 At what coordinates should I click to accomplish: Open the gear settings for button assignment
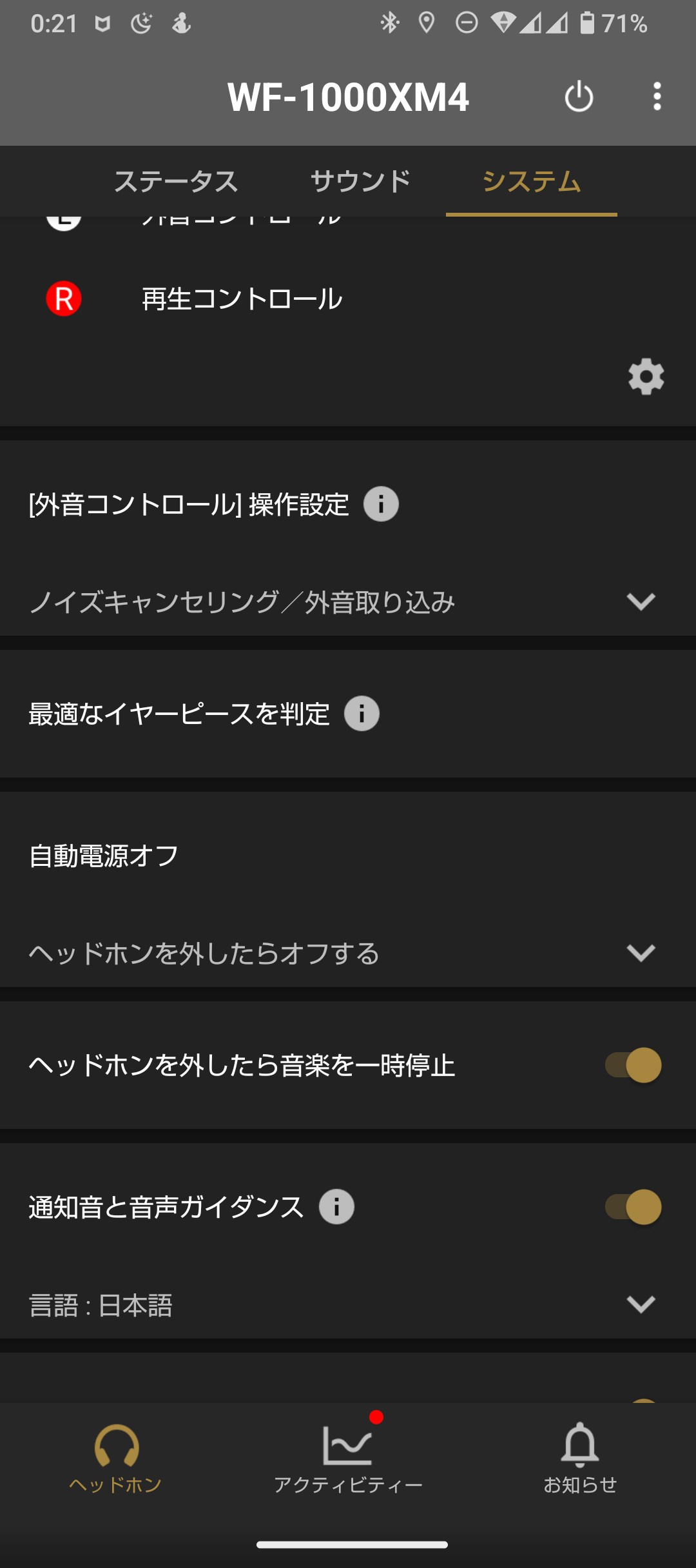click(x=646, y=377)
